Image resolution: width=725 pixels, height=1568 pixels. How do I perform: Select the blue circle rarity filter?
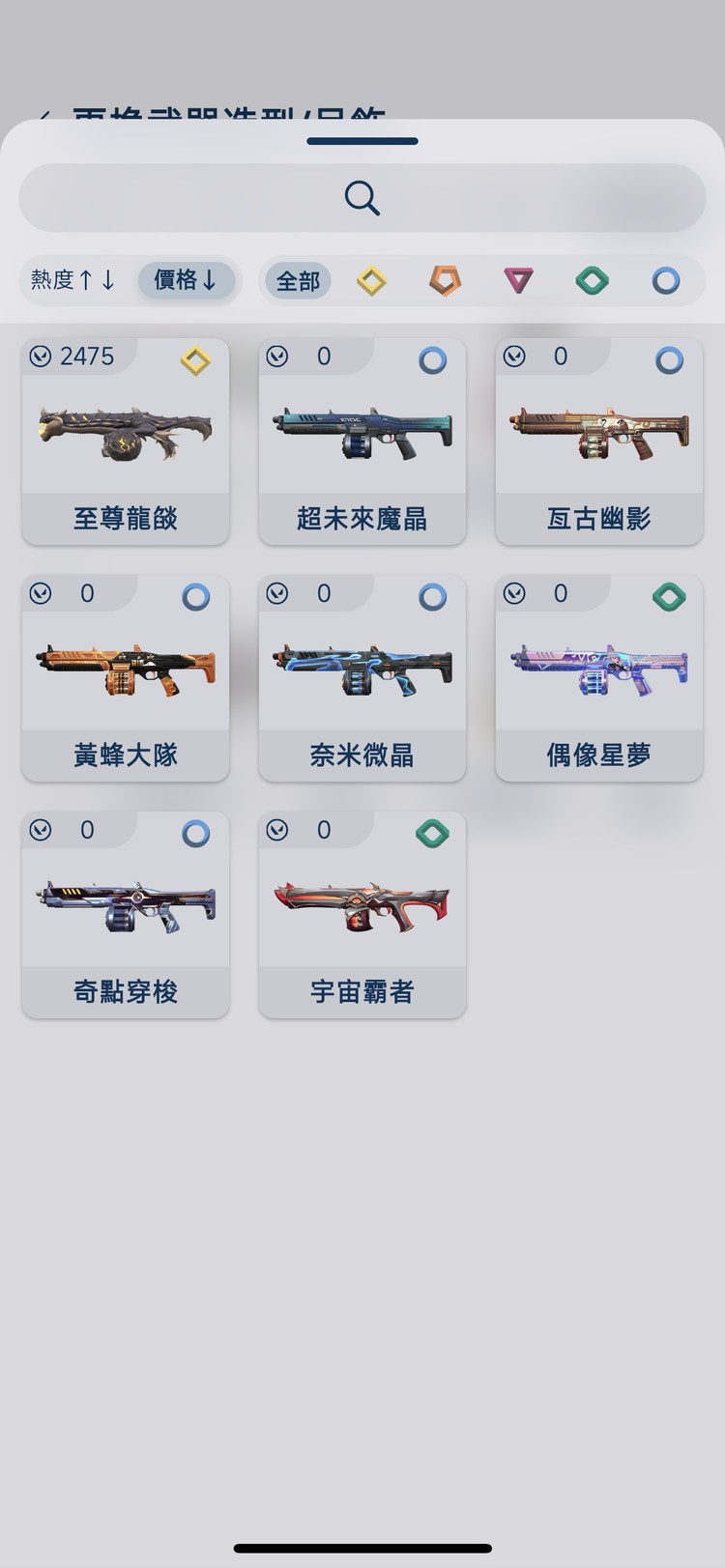[x=666, y=281]
